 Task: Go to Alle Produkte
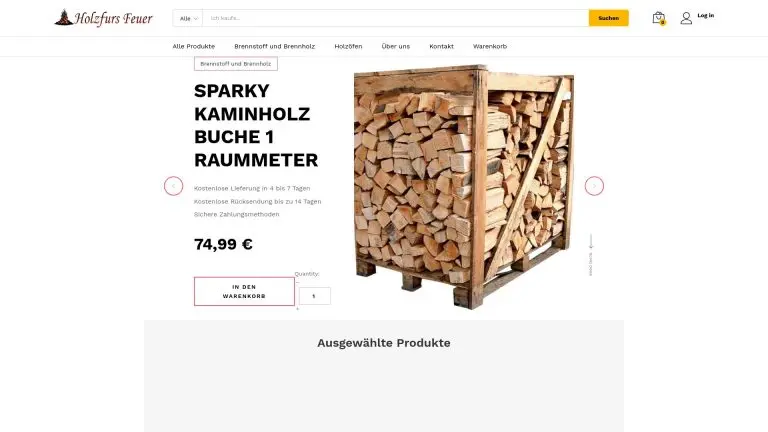click(x=193, y=46)
